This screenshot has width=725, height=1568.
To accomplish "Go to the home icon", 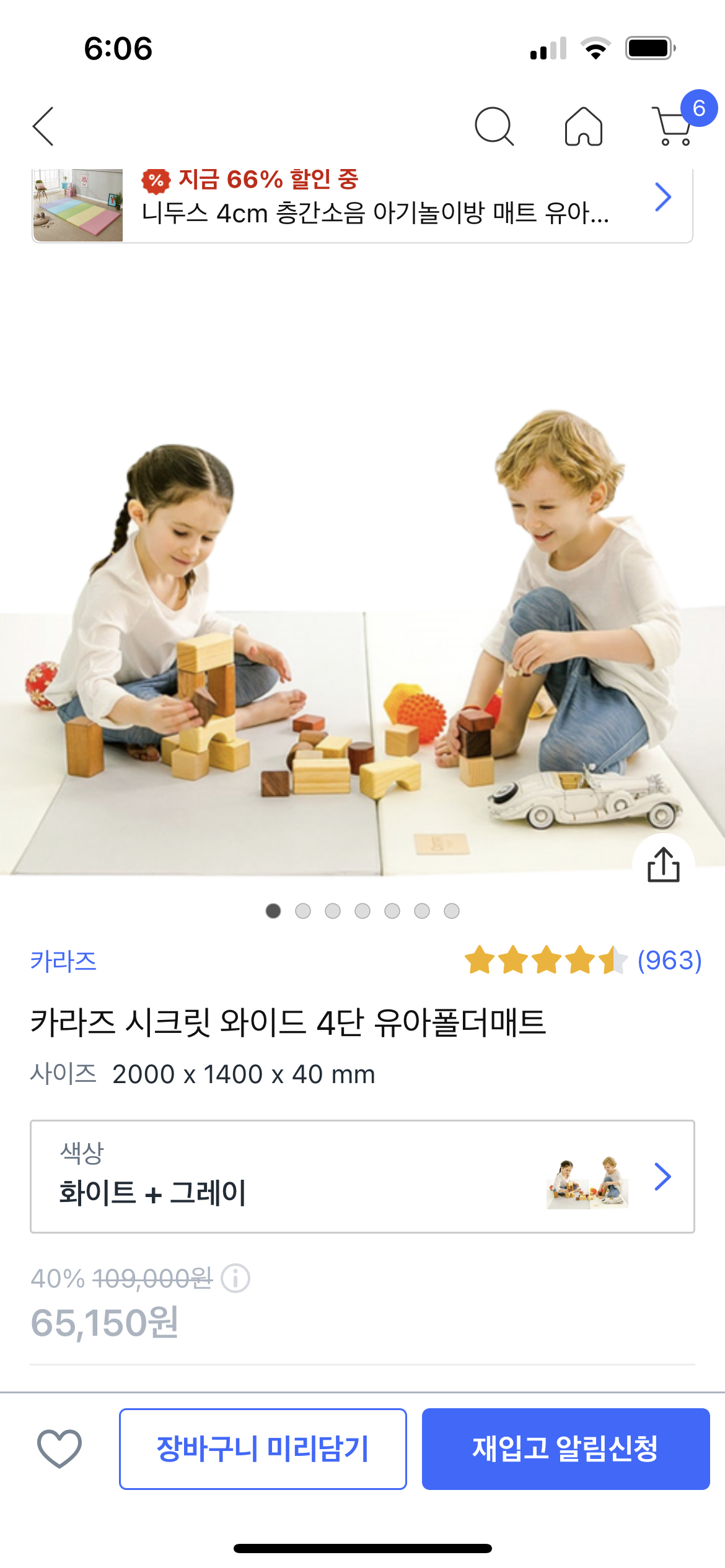I will (x=583, y=126).
